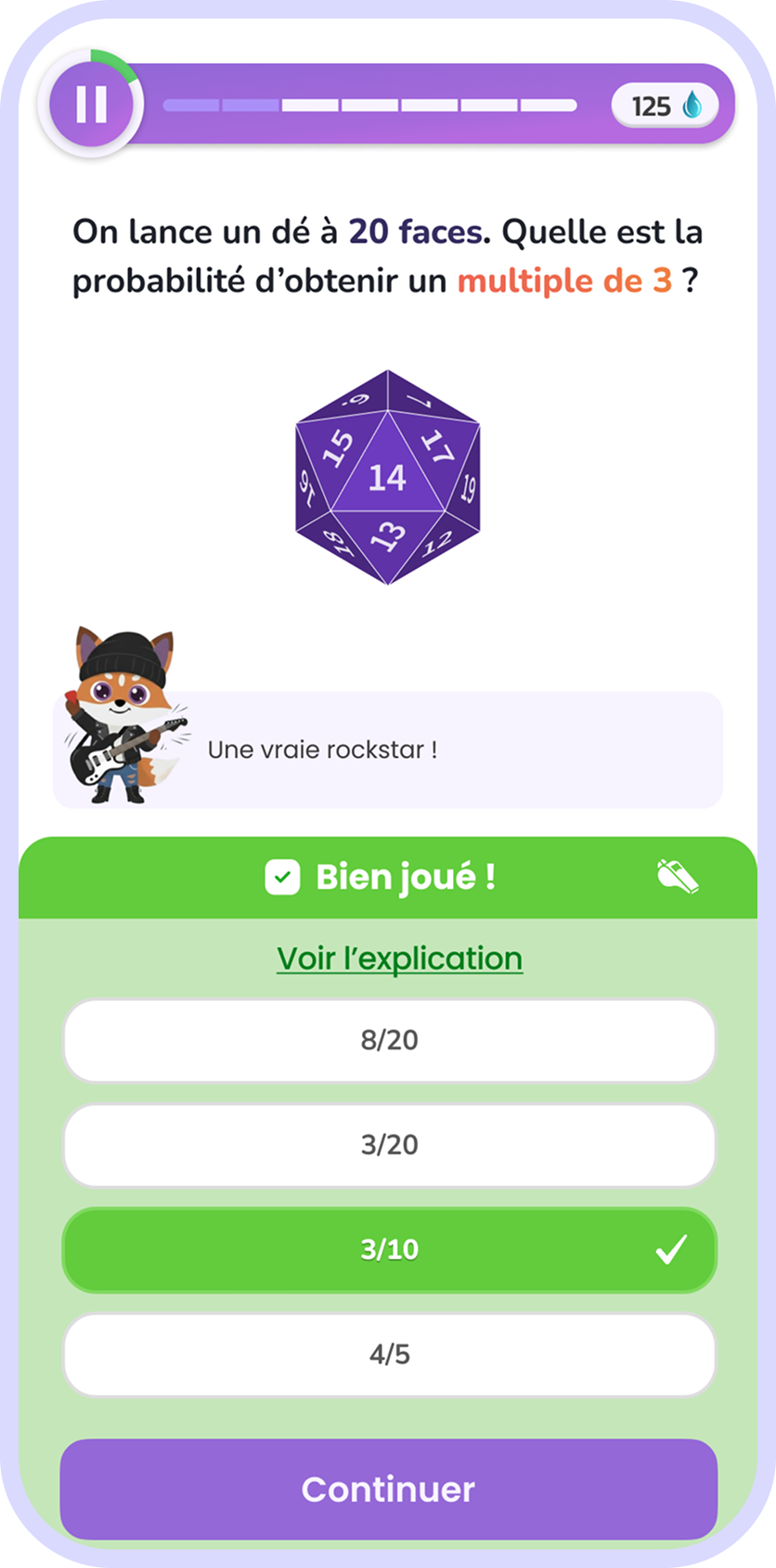
Task: Pause the quiz with the pause button
Action: (x=91, y=103)
